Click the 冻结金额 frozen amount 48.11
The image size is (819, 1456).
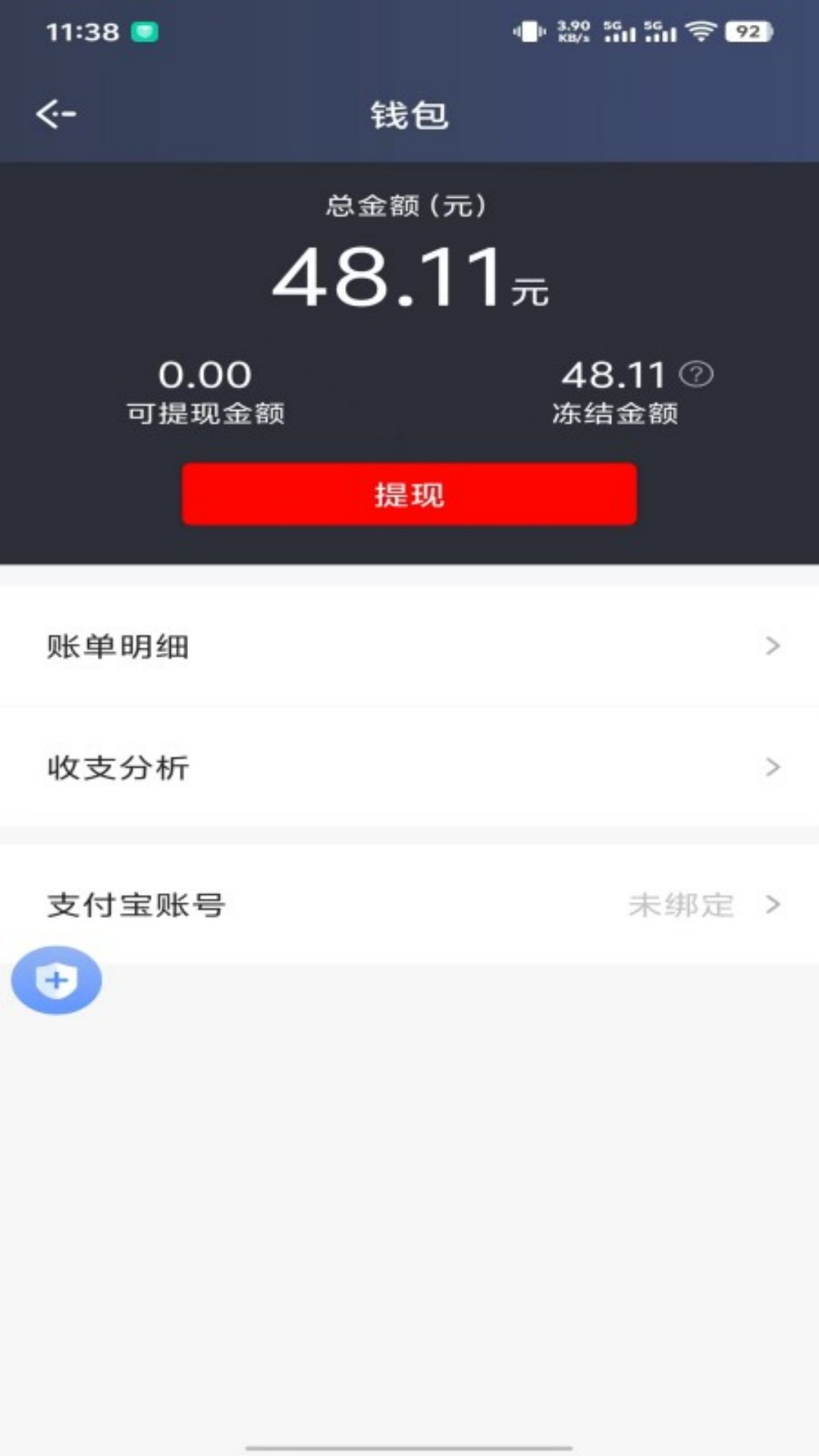point(613,372)
